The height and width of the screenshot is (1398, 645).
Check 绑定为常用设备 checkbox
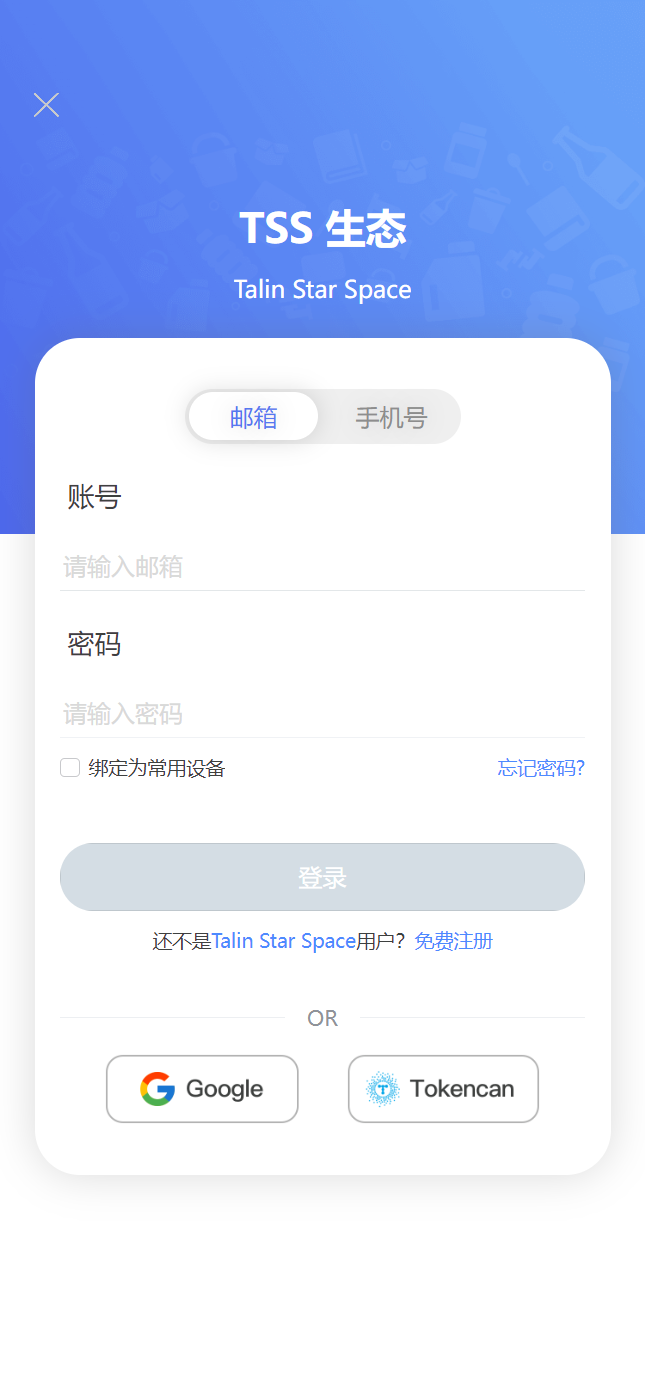point(70,768)
